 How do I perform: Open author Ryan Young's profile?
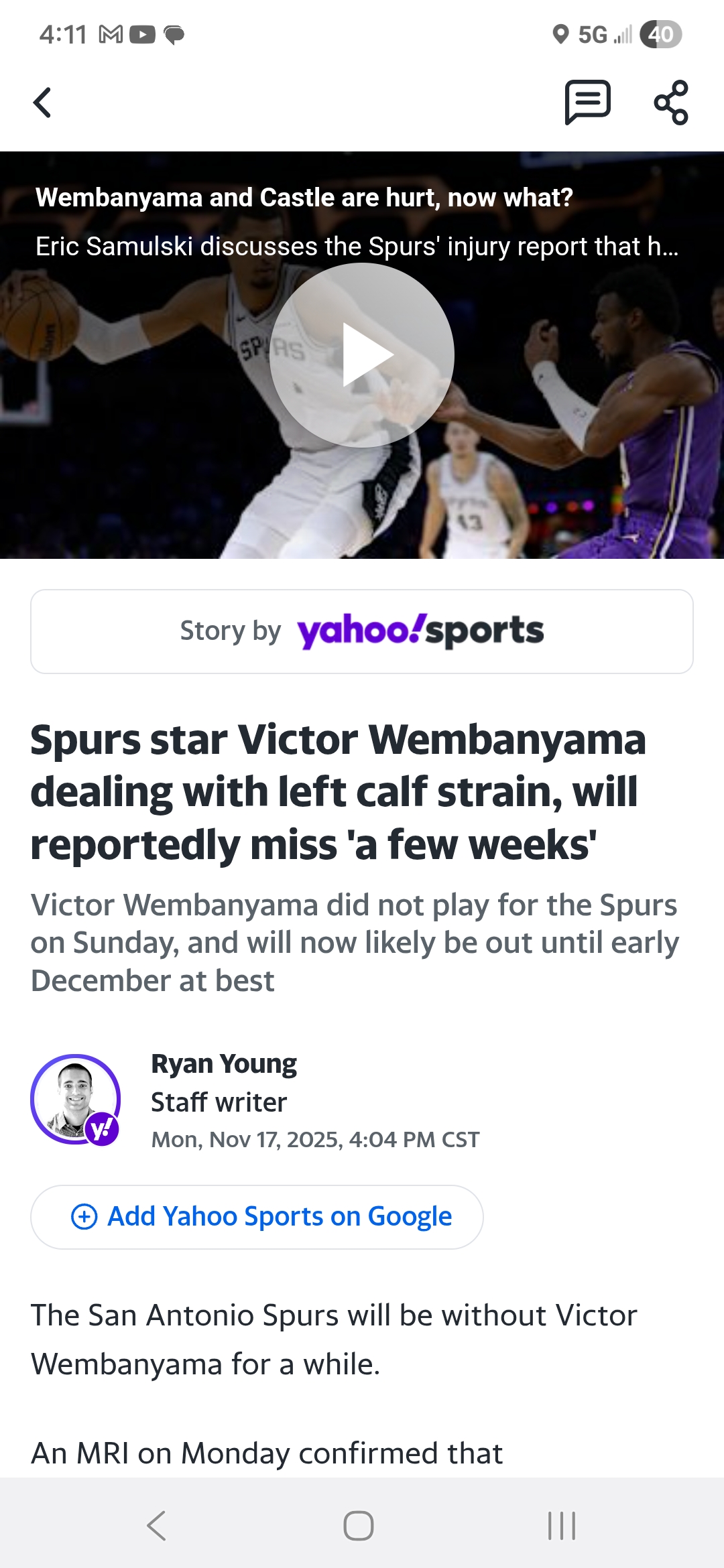(224, 1064)
